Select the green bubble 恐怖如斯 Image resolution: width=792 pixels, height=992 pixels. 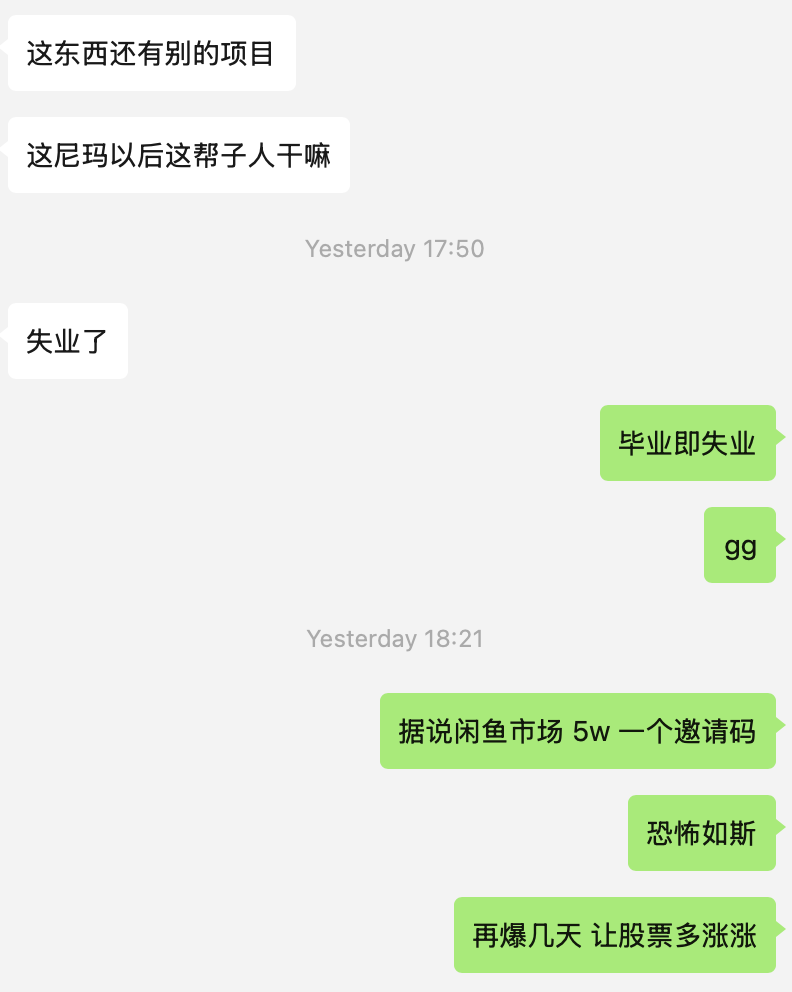(701, 833)
